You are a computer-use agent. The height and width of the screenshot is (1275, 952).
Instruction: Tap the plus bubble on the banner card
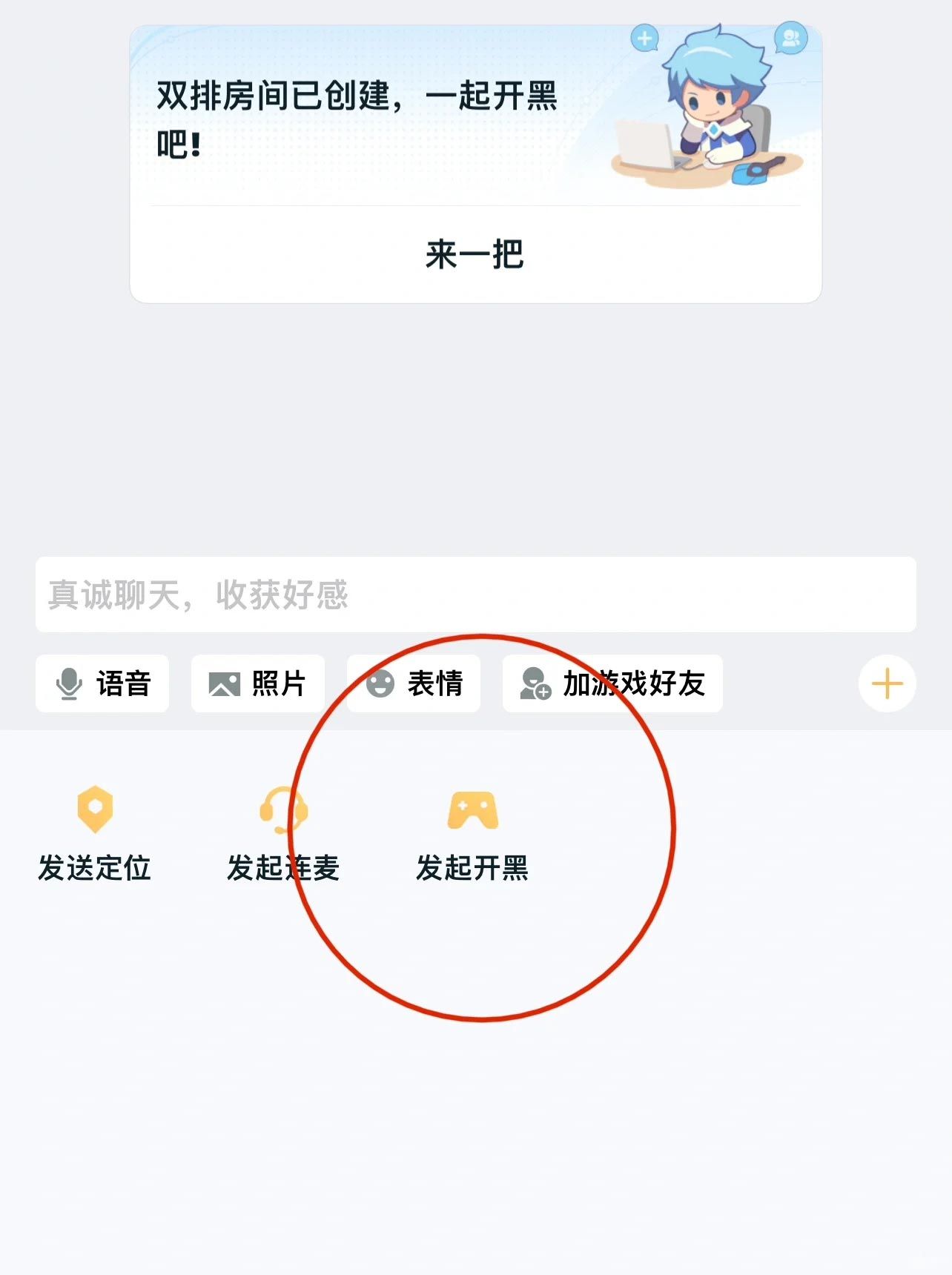[644, 36]
